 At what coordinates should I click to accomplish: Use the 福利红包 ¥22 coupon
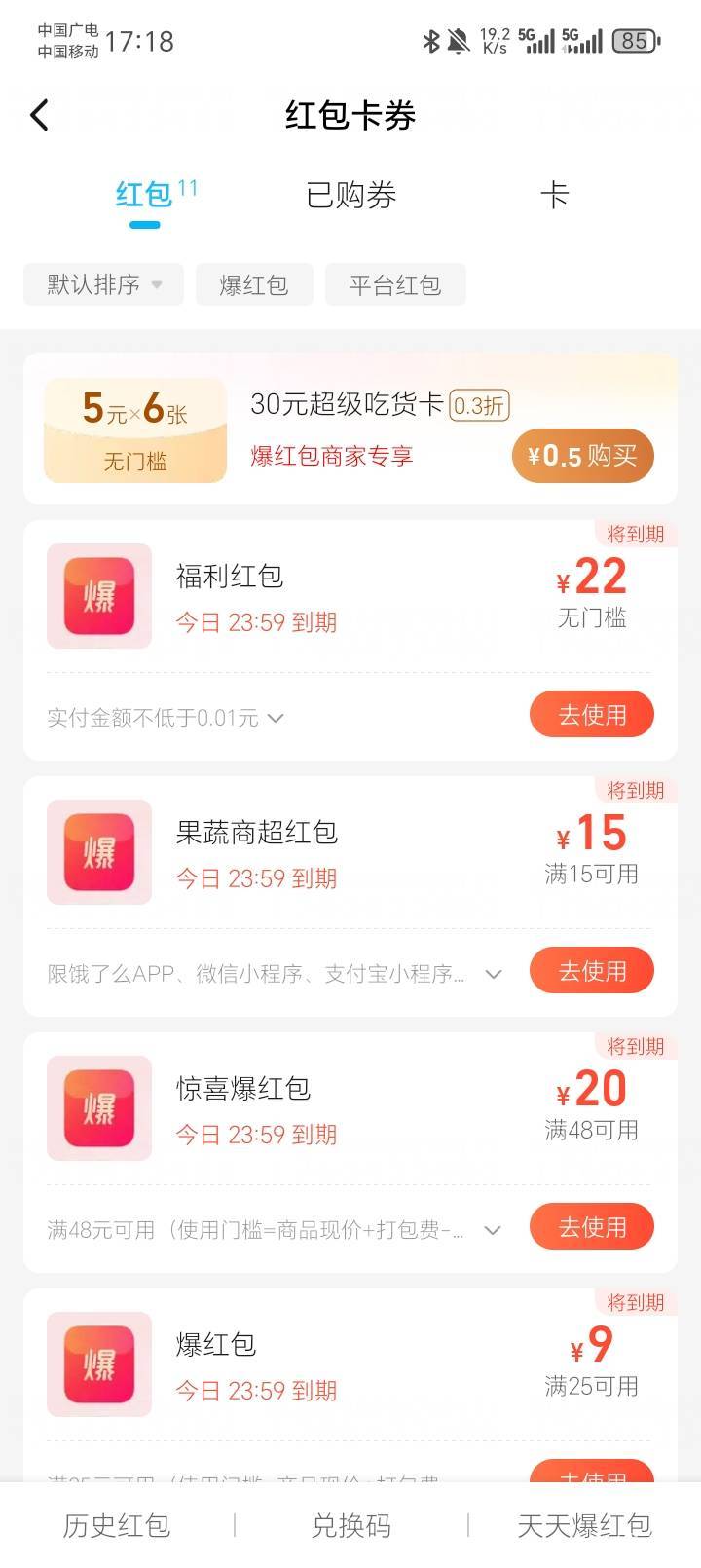591,715
